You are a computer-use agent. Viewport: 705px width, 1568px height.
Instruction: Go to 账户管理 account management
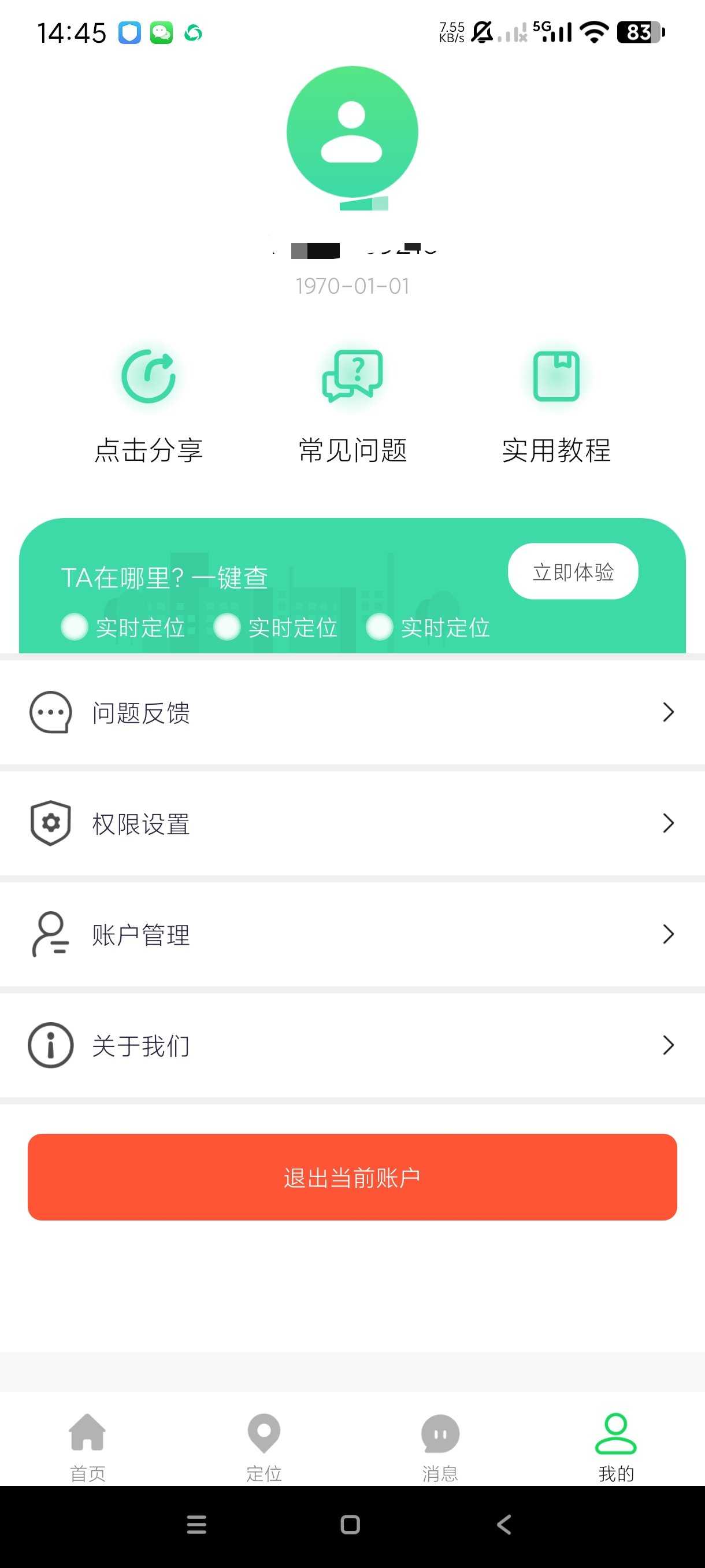[x=352, y=934]
